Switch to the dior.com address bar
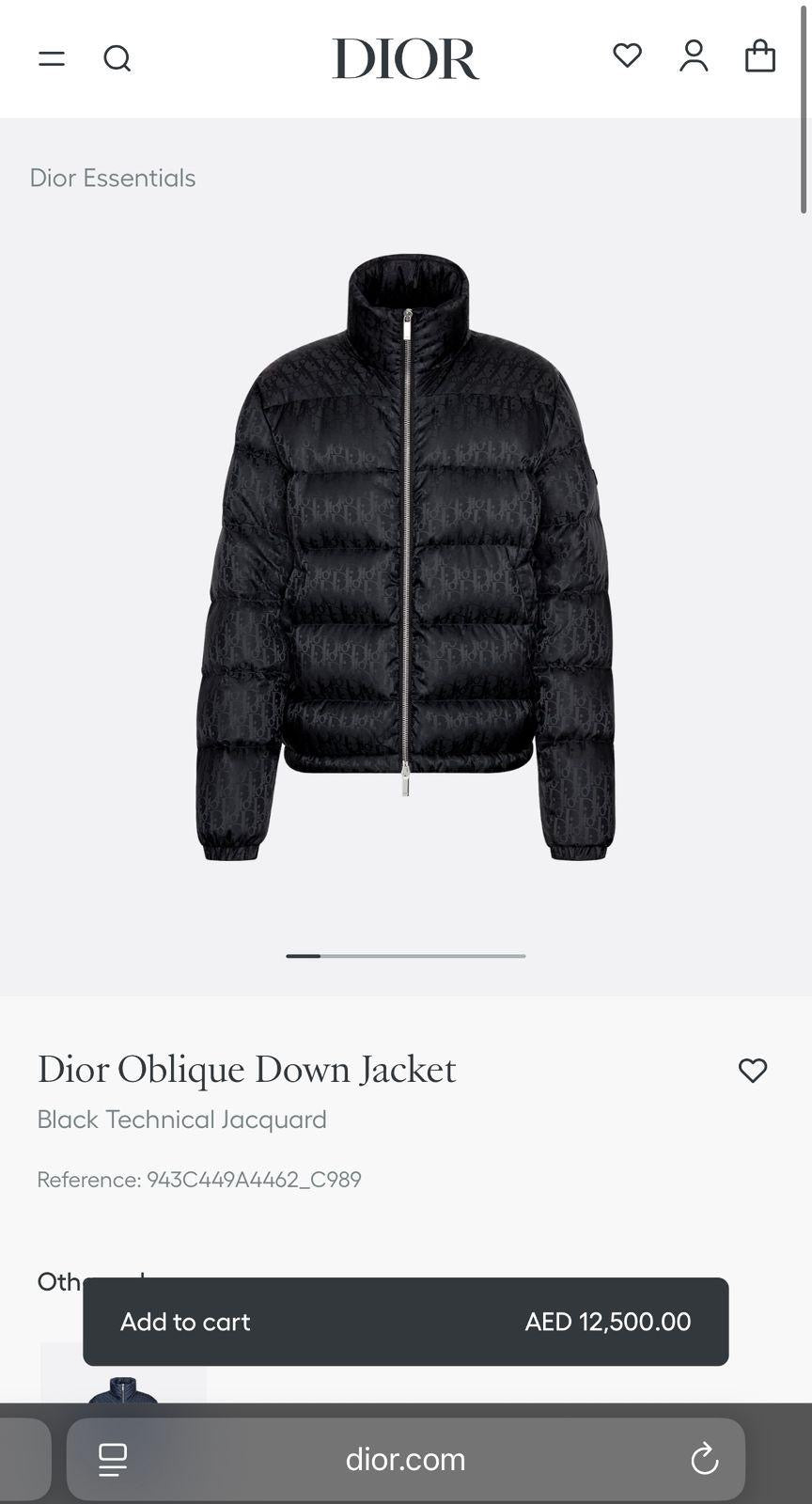The height and width of the screenshot is (1504, 812). coord(406,1460)
